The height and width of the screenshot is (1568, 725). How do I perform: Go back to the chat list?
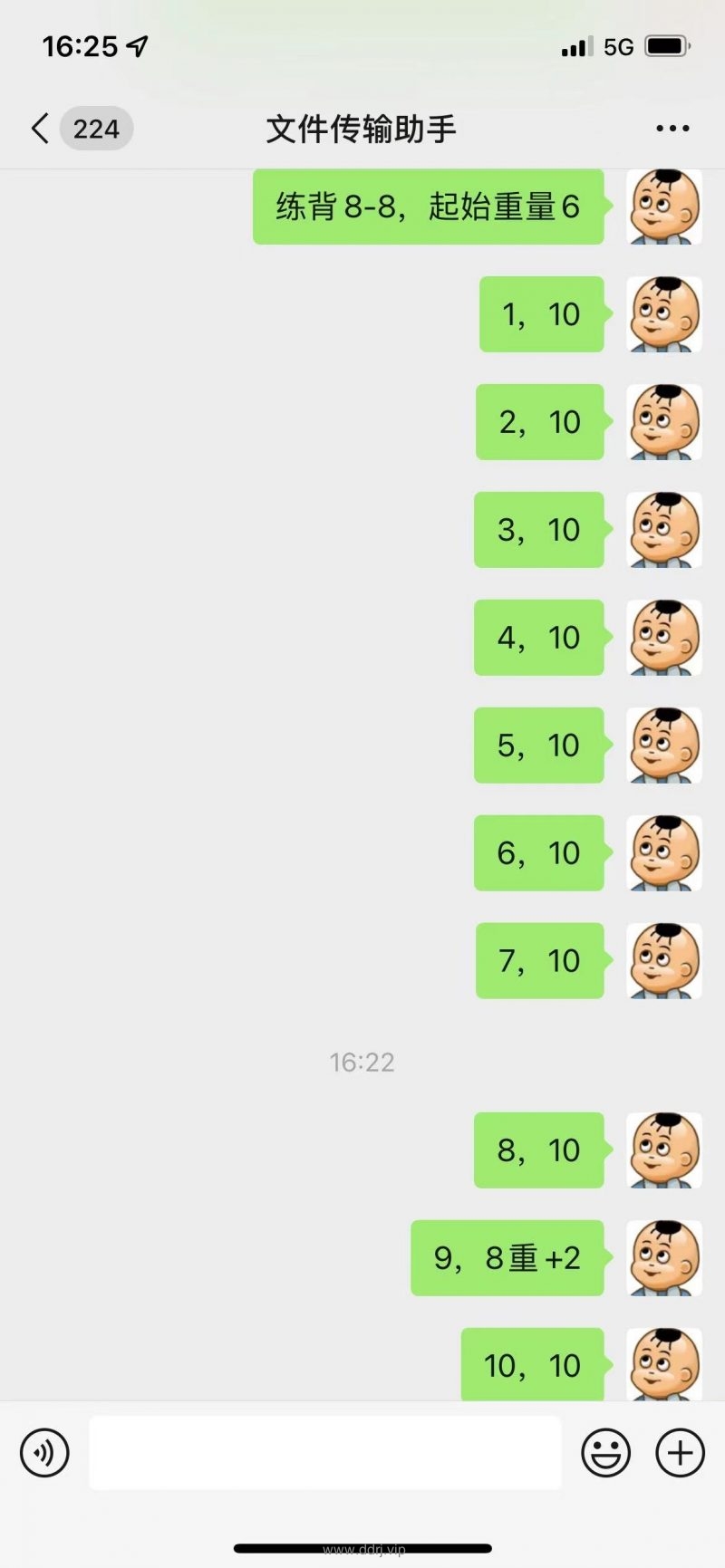click(41, 129)
